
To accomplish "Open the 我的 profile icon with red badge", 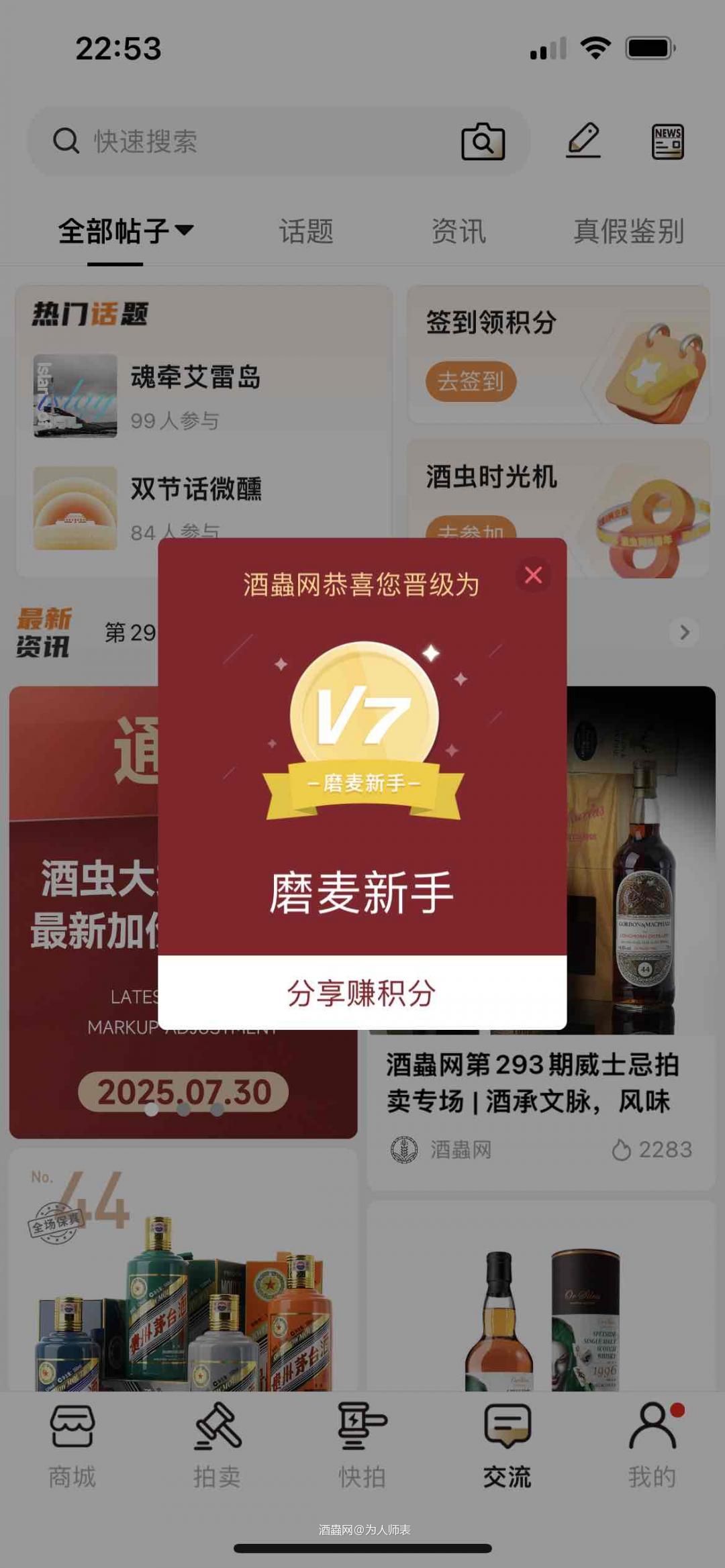I will (x=652, y=1425).
